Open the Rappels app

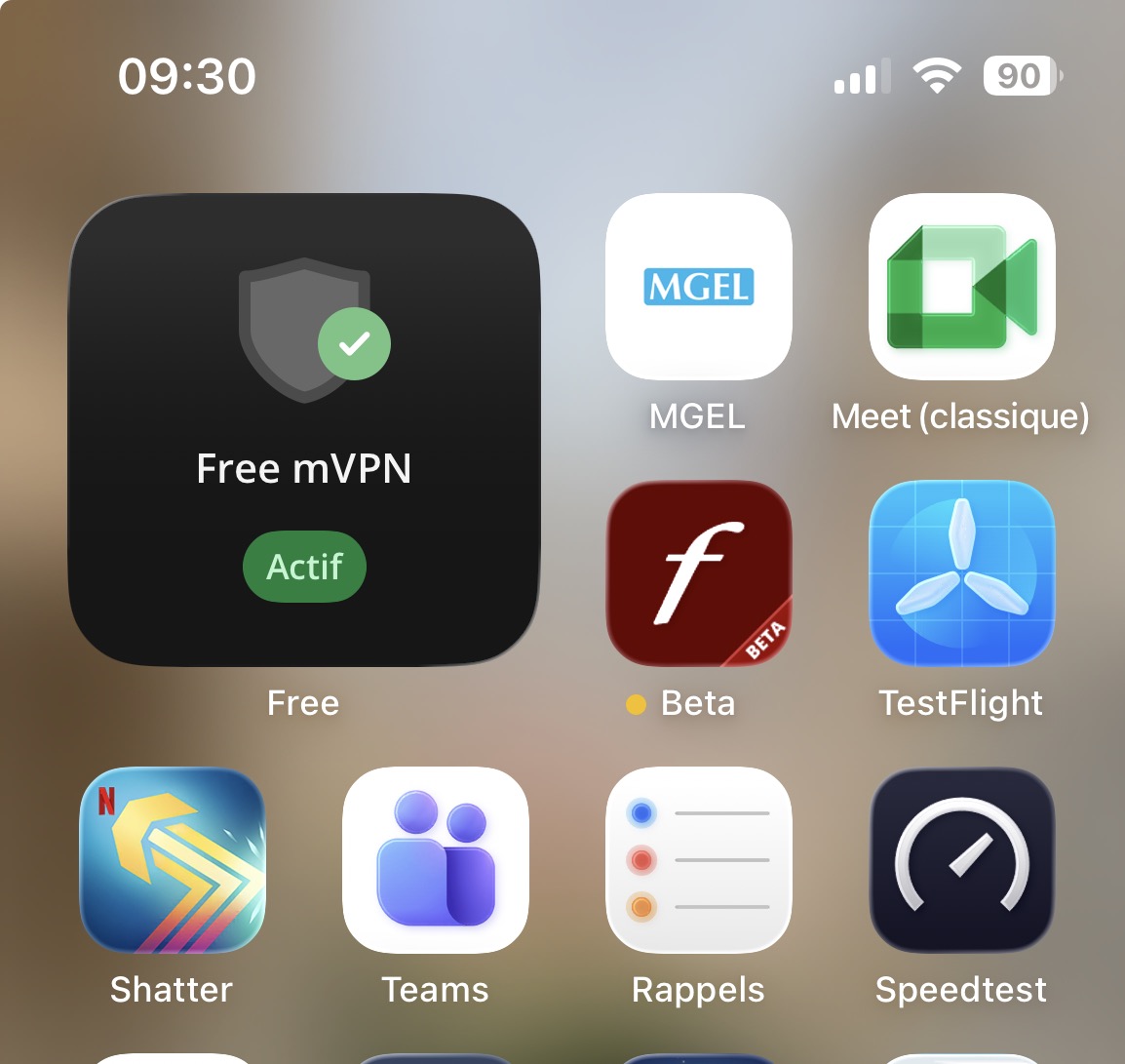(x=698, y=860)
